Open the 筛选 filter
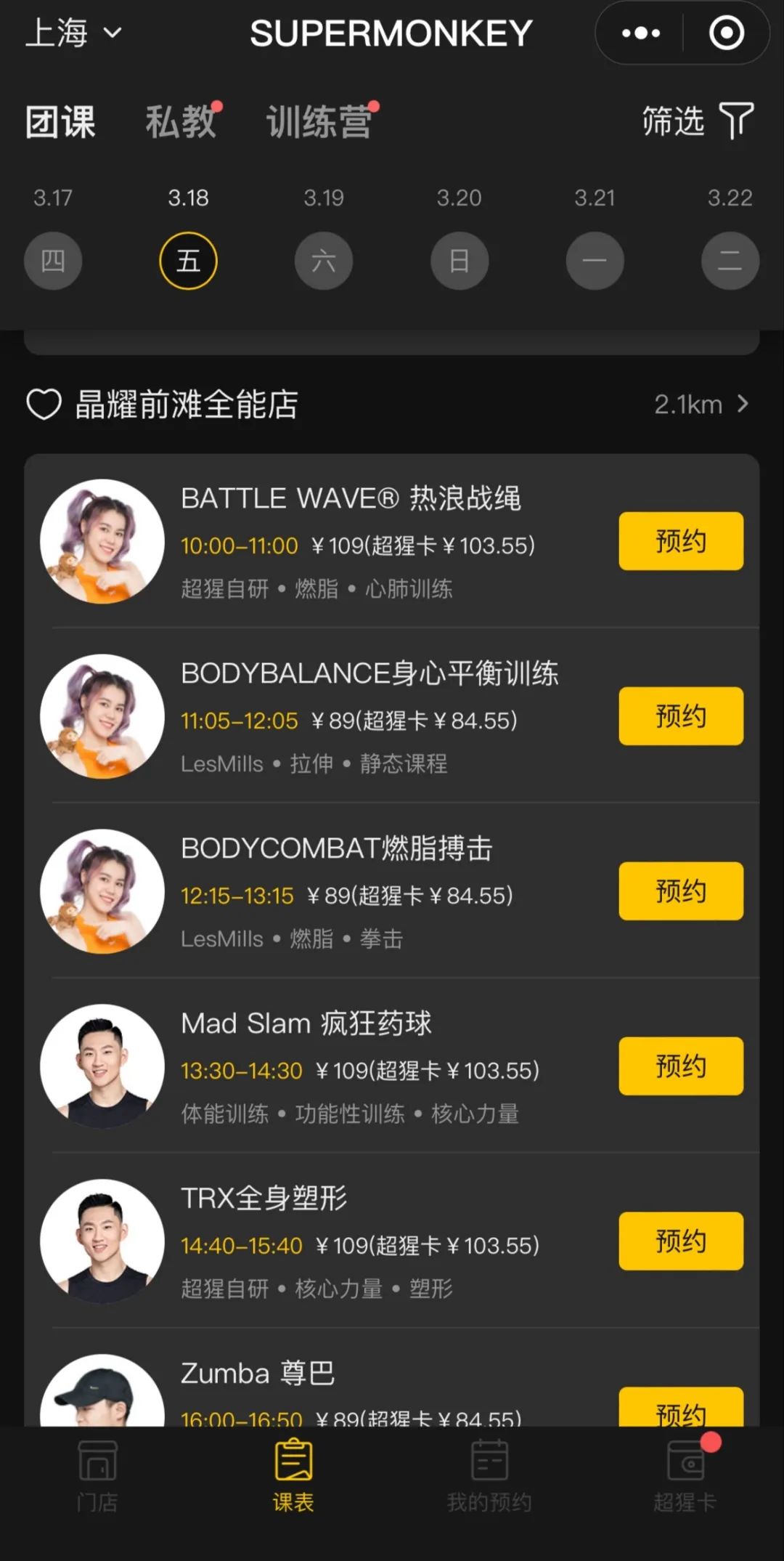The height and width of the screenshot is (1561, 784). (x=697, y=121)
